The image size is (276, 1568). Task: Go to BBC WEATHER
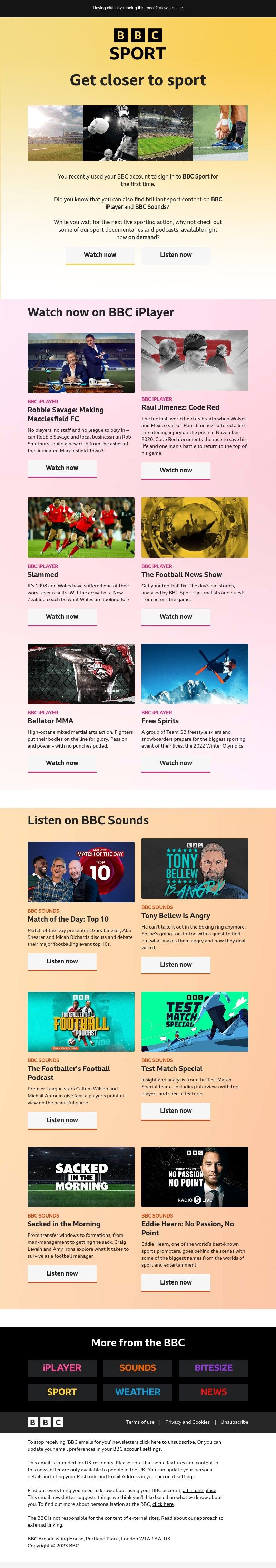point(138,1392)
